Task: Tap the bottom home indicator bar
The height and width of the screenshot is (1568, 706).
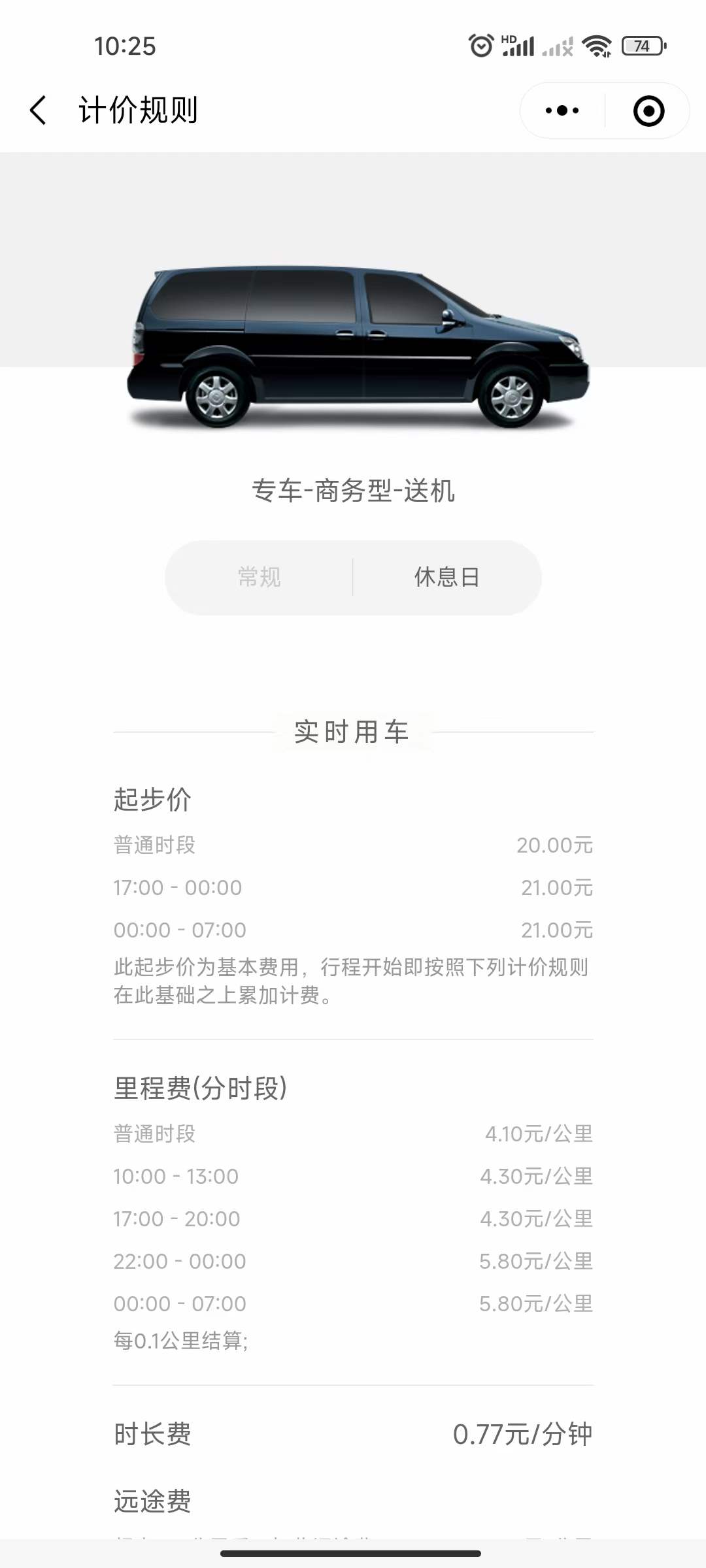Action: click(353, 1554)
